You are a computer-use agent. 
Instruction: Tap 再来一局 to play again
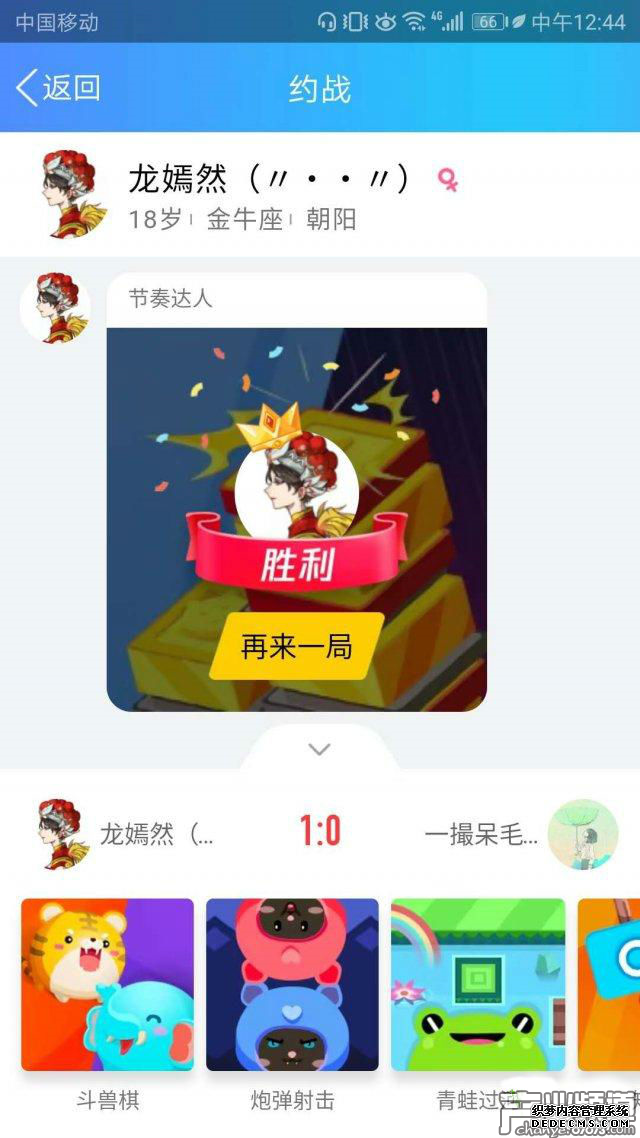[296, 646]
